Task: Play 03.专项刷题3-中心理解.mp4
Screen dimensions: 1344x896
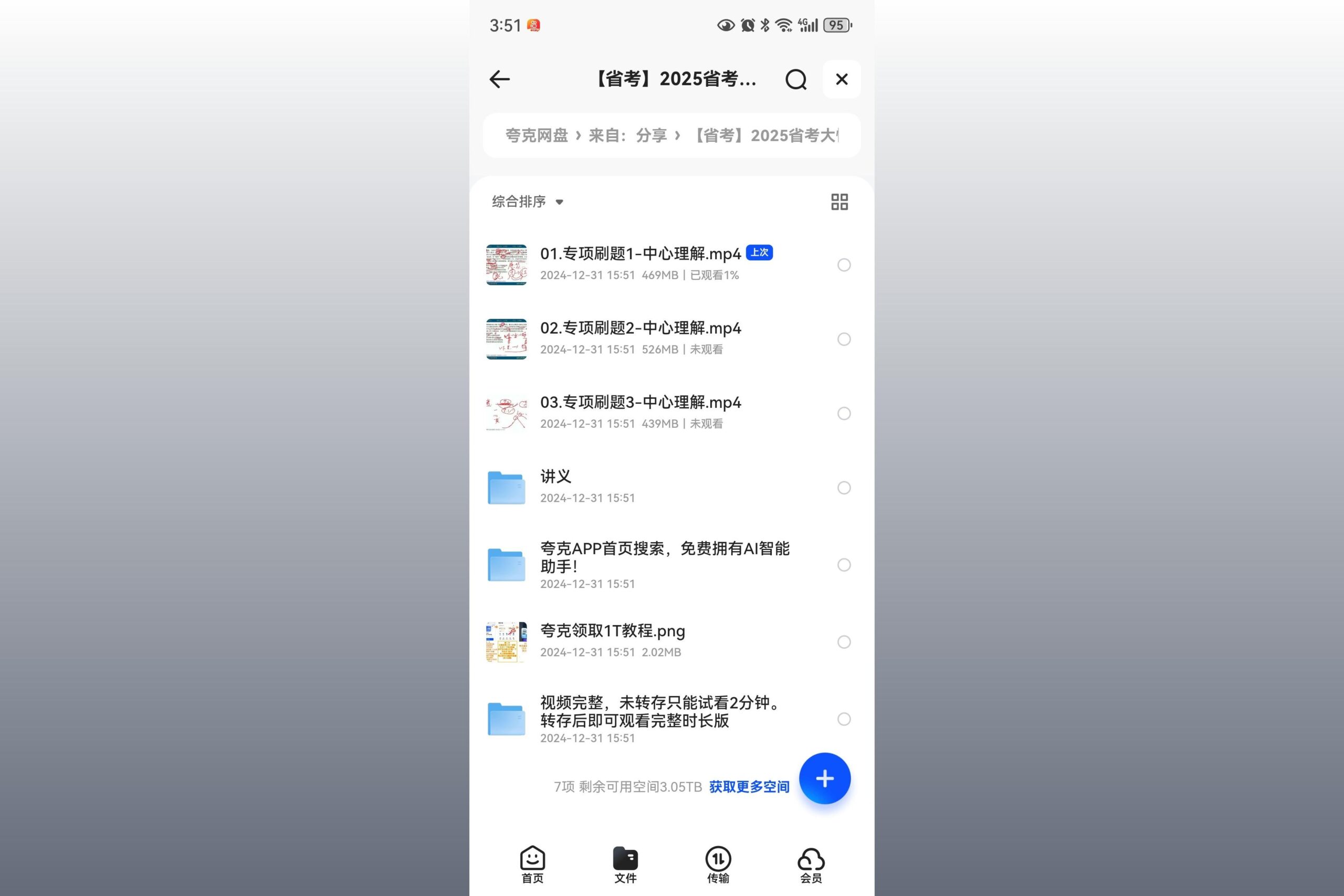Action: point(640,402)
